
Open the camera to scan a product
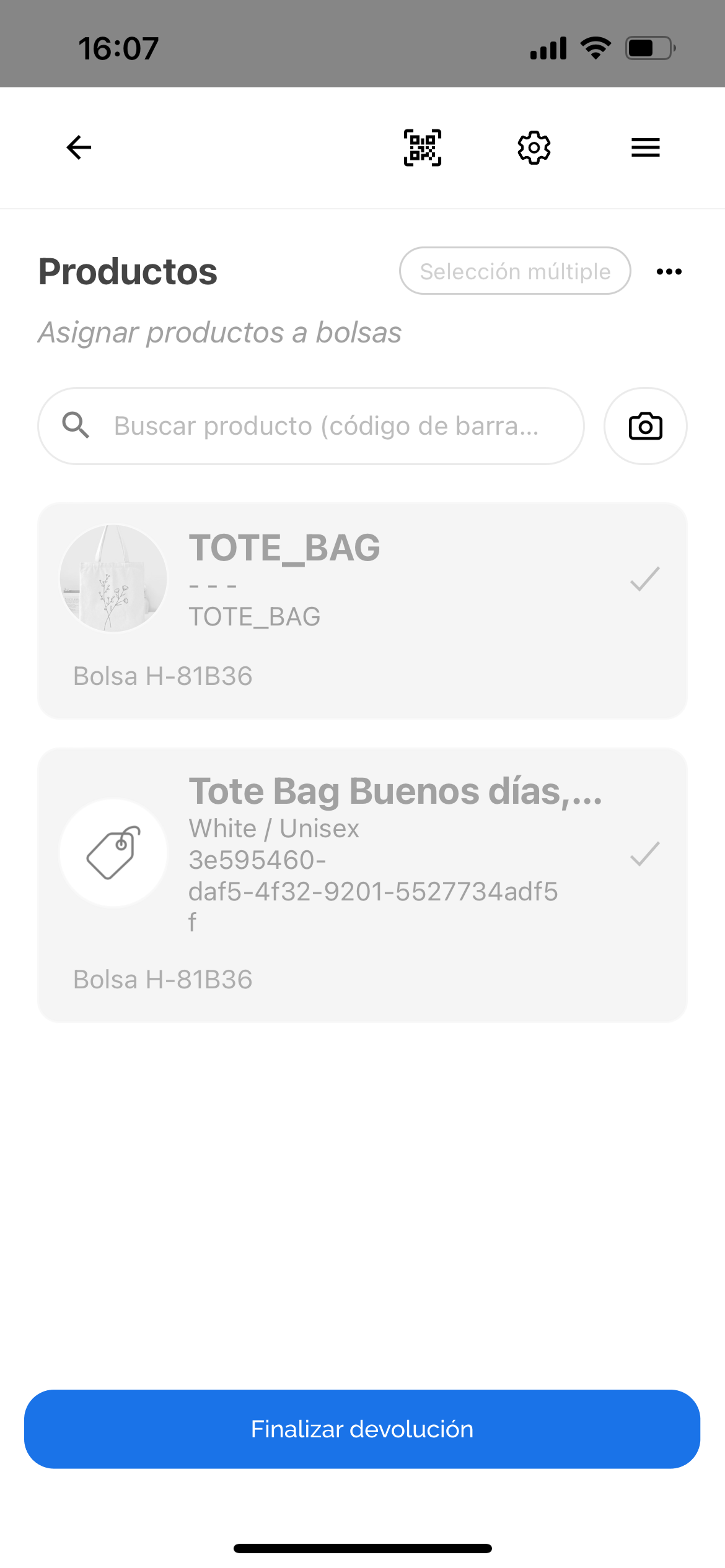pyautogui.click(x=645, y=426)
